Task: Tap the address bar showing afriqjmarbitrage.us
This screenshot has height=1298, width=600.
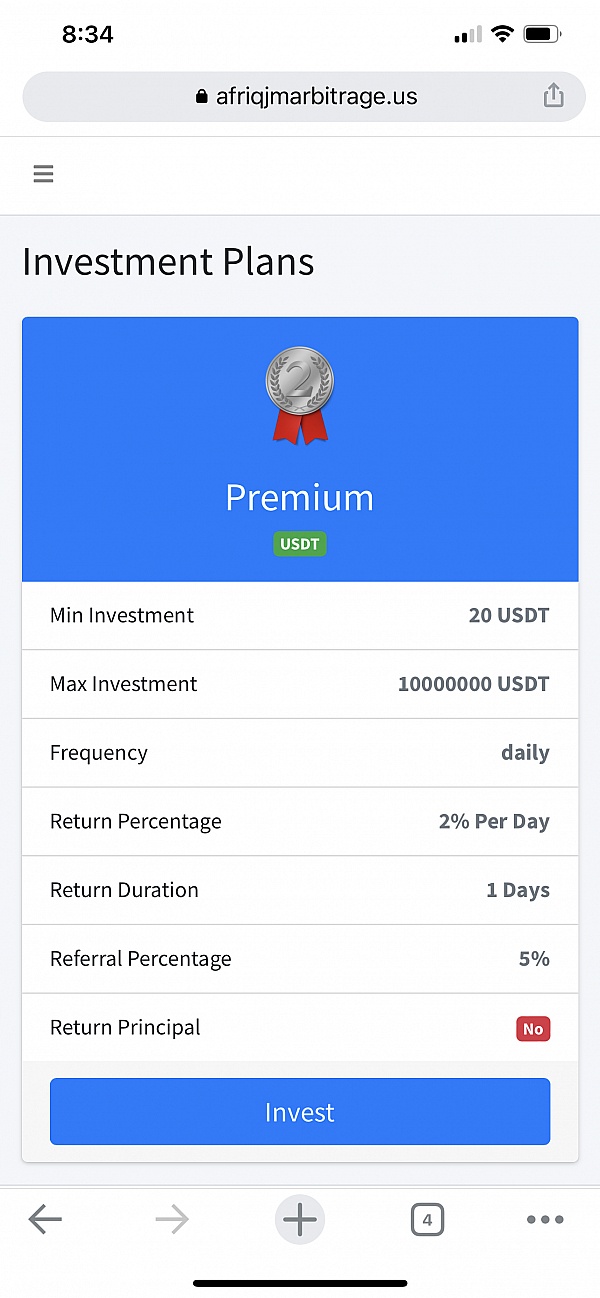Action: 304,97
